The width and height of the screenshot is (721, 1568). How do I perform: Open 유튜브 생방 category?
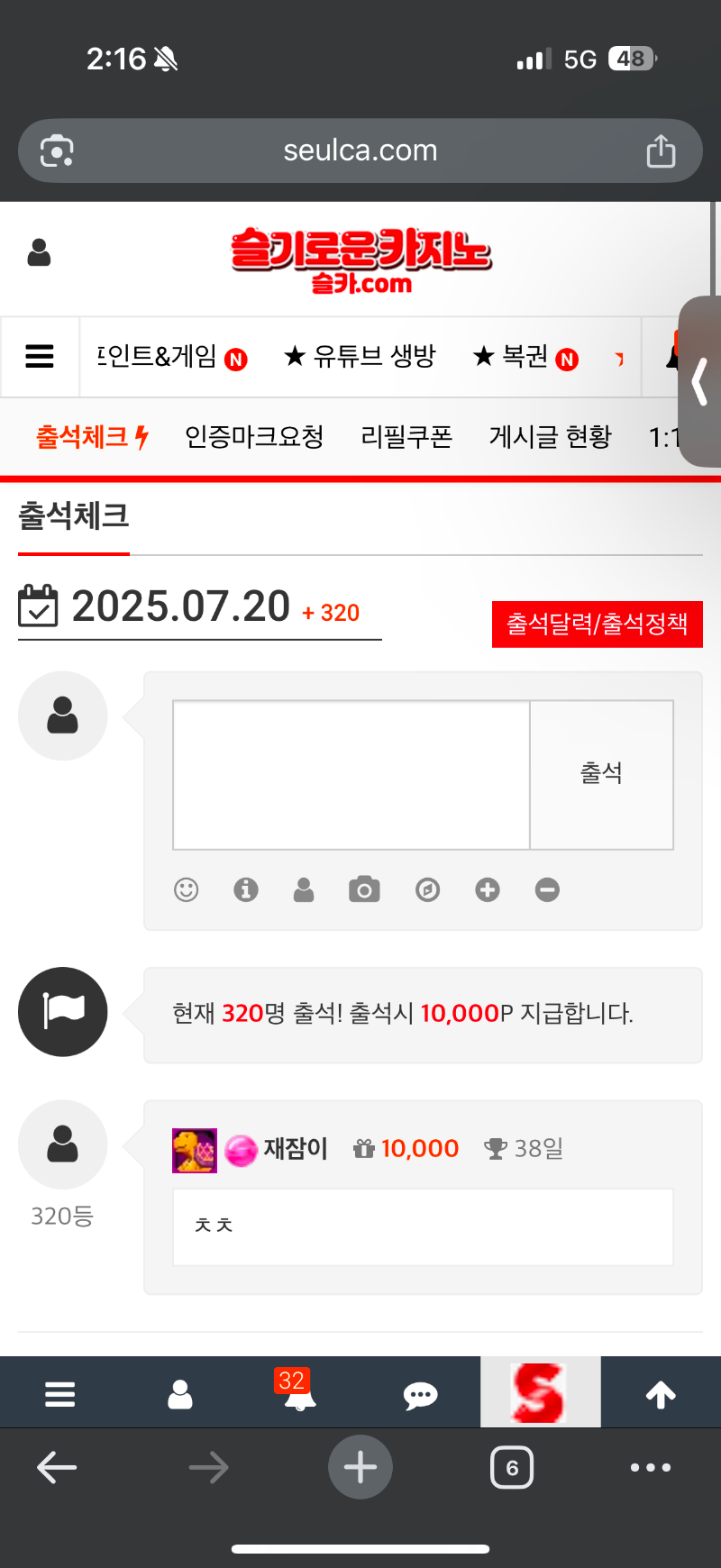pyautogui.click(x=360, y=357)
